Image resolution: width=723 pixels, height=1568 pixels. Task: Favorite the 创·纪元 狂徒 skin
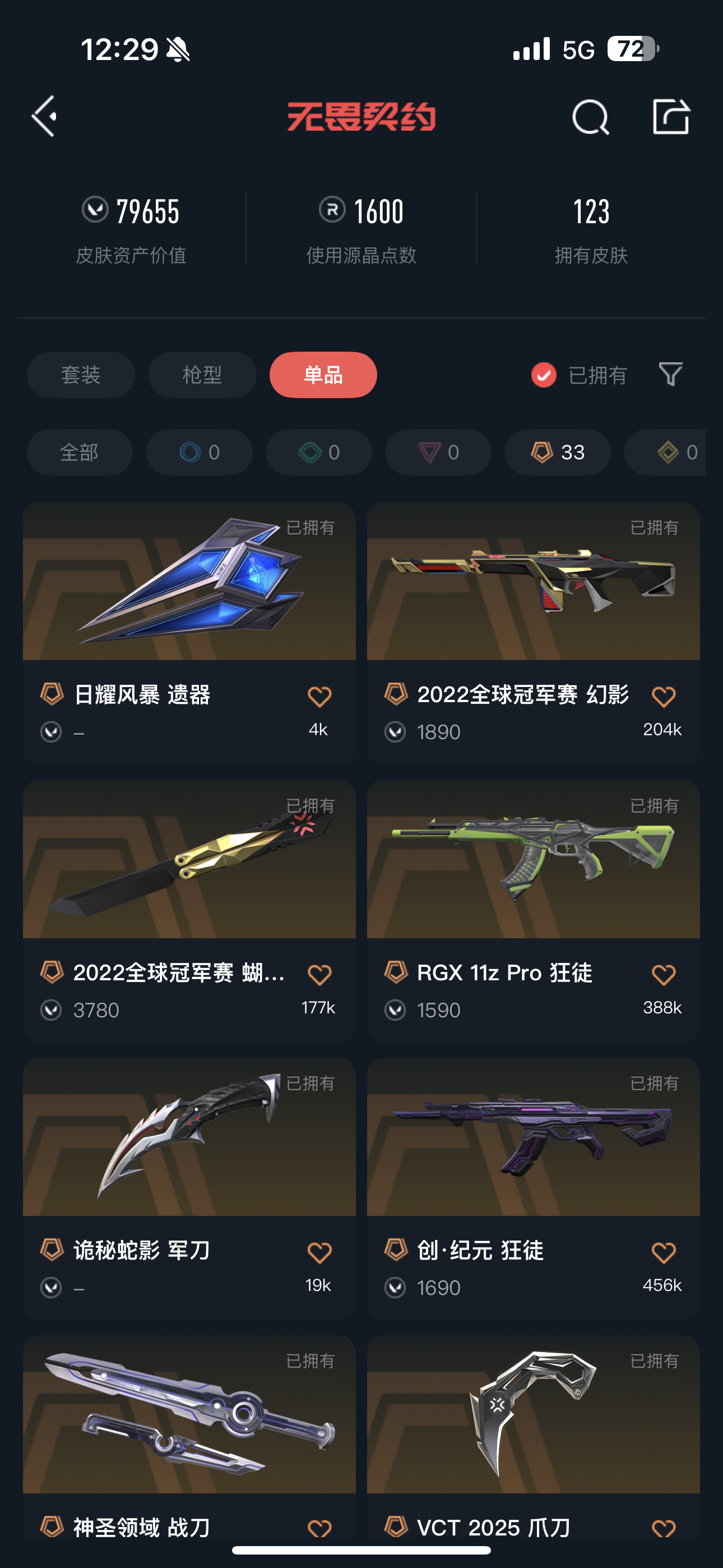click(x=662, y=1253)
